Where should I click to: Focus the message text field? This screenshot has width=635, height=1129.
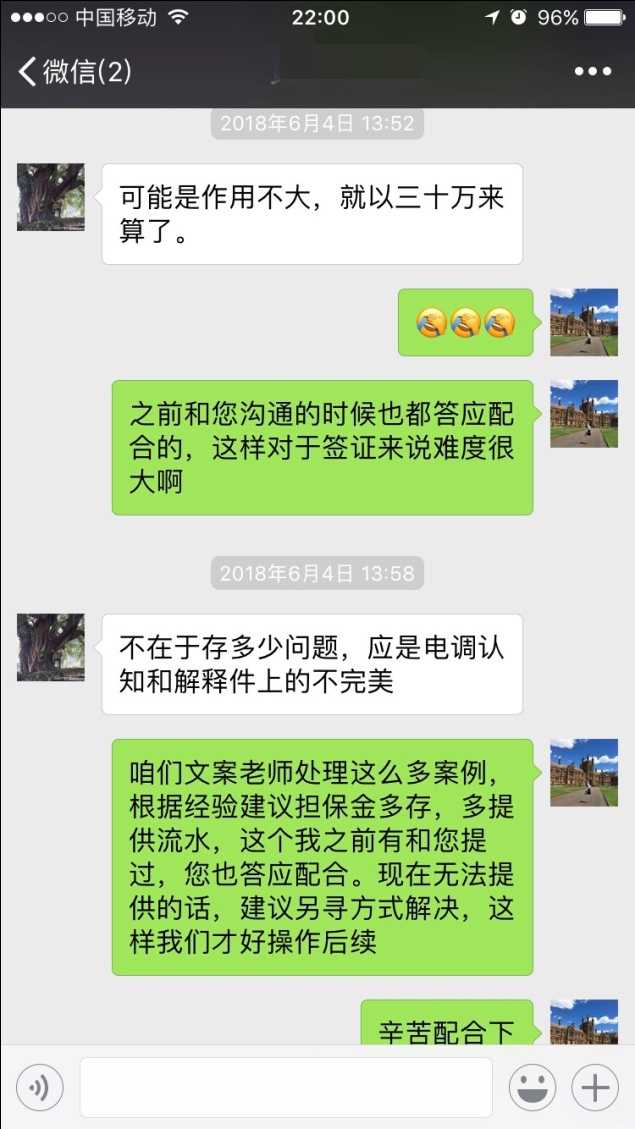286,1087
